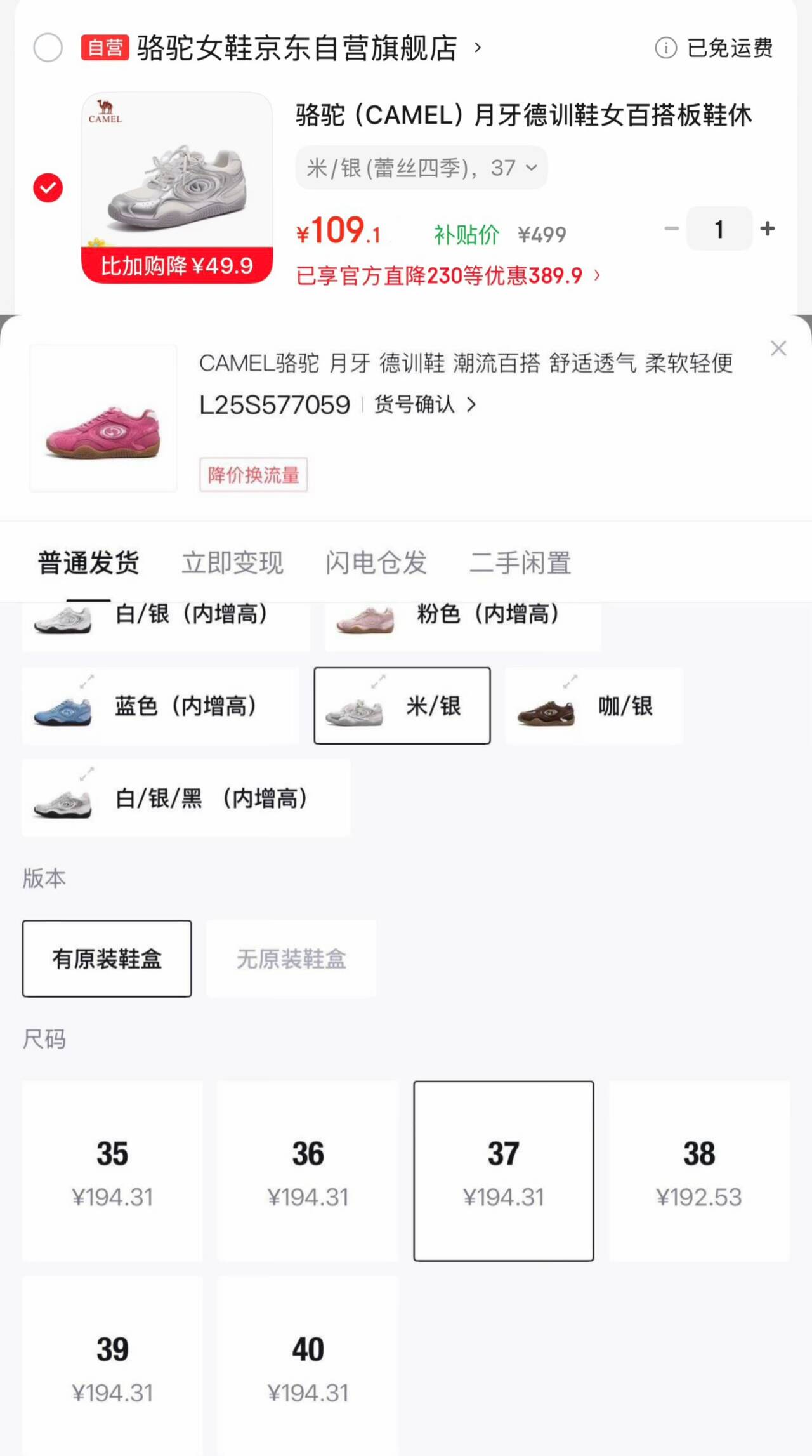Choose size 38 priced ¥192.53
The width and height of the screenshot is (812, 1456).
(x=699, y=1171)
